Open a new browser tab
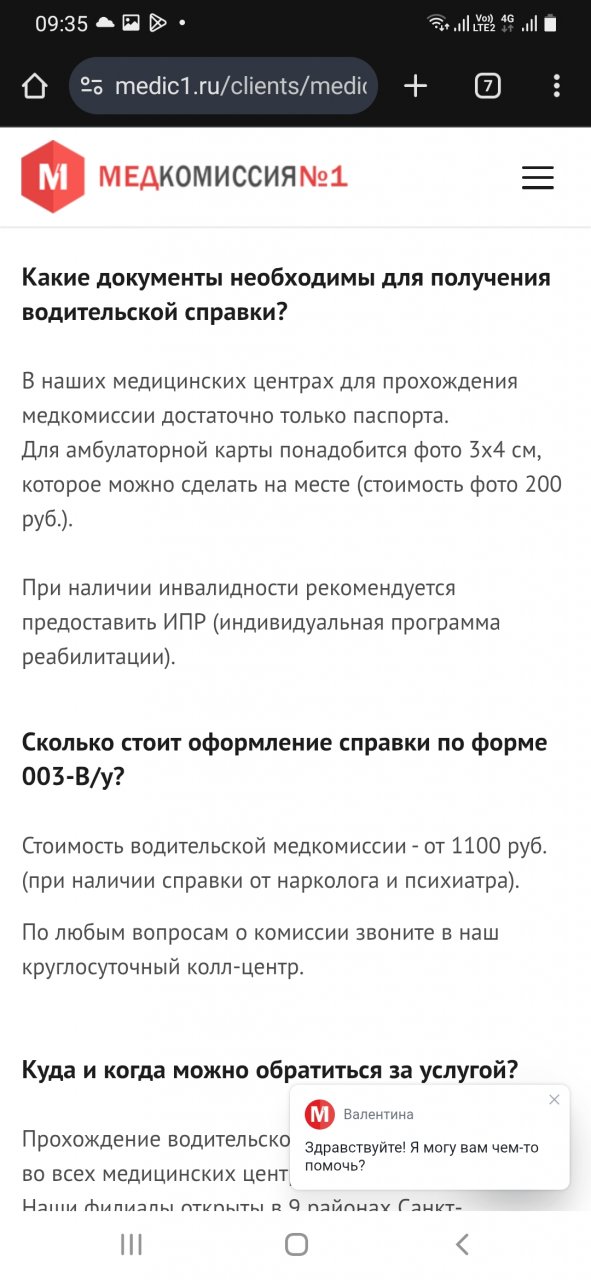Image resolution: width=591 pixels, height=1280 pixels. [x=415, y=87]
